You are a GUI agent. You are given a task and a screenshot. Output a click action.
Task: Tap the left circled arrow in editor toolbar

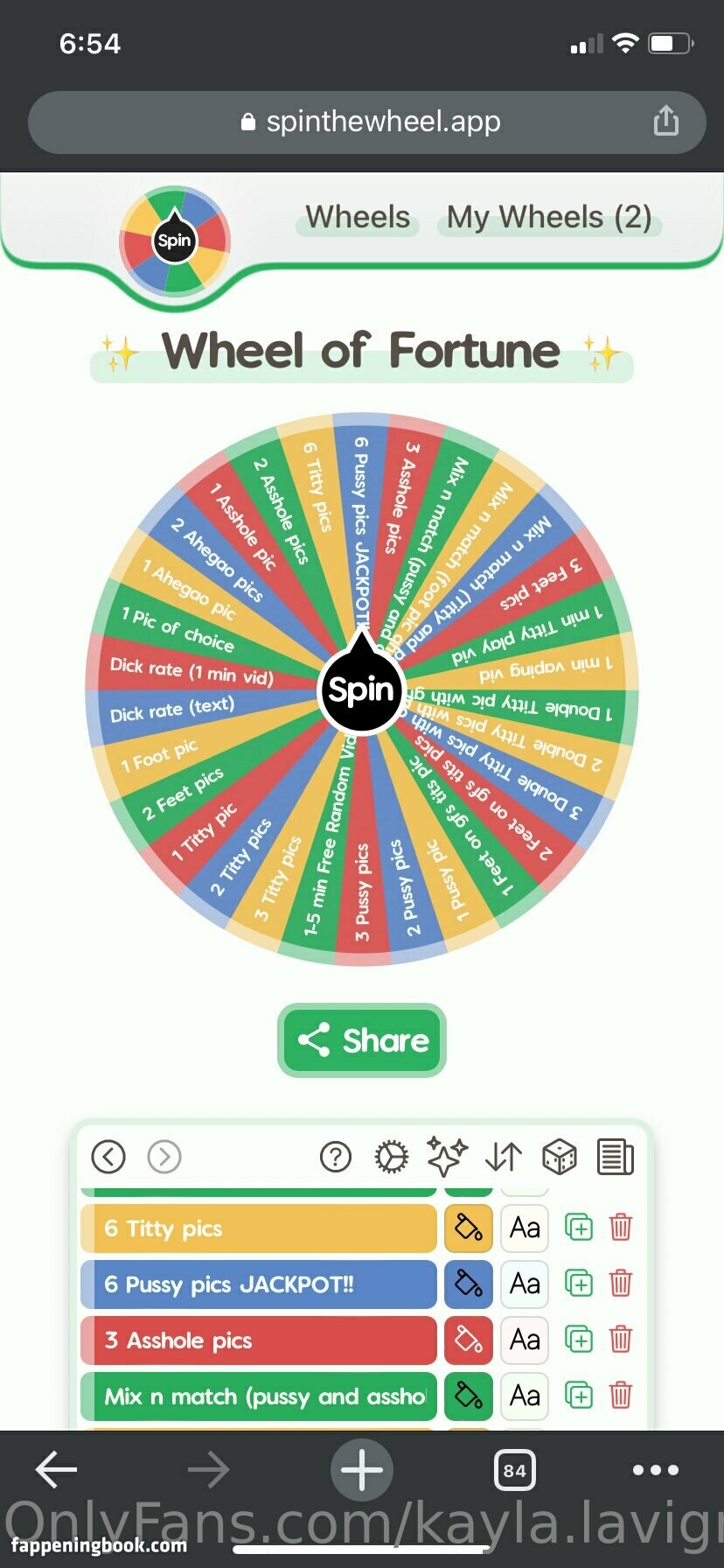pos(108,1157)
